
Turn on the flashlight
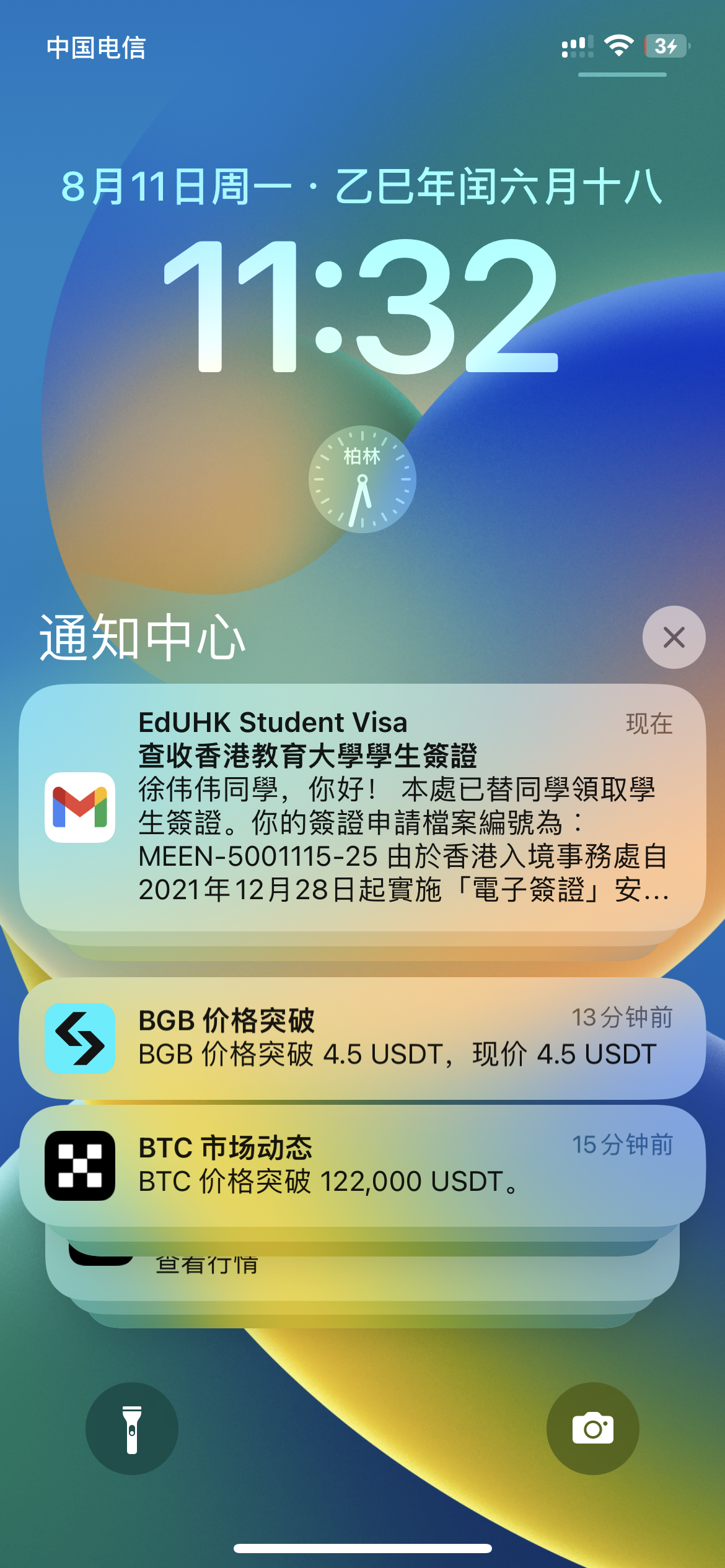click(x=132, y=1429)
